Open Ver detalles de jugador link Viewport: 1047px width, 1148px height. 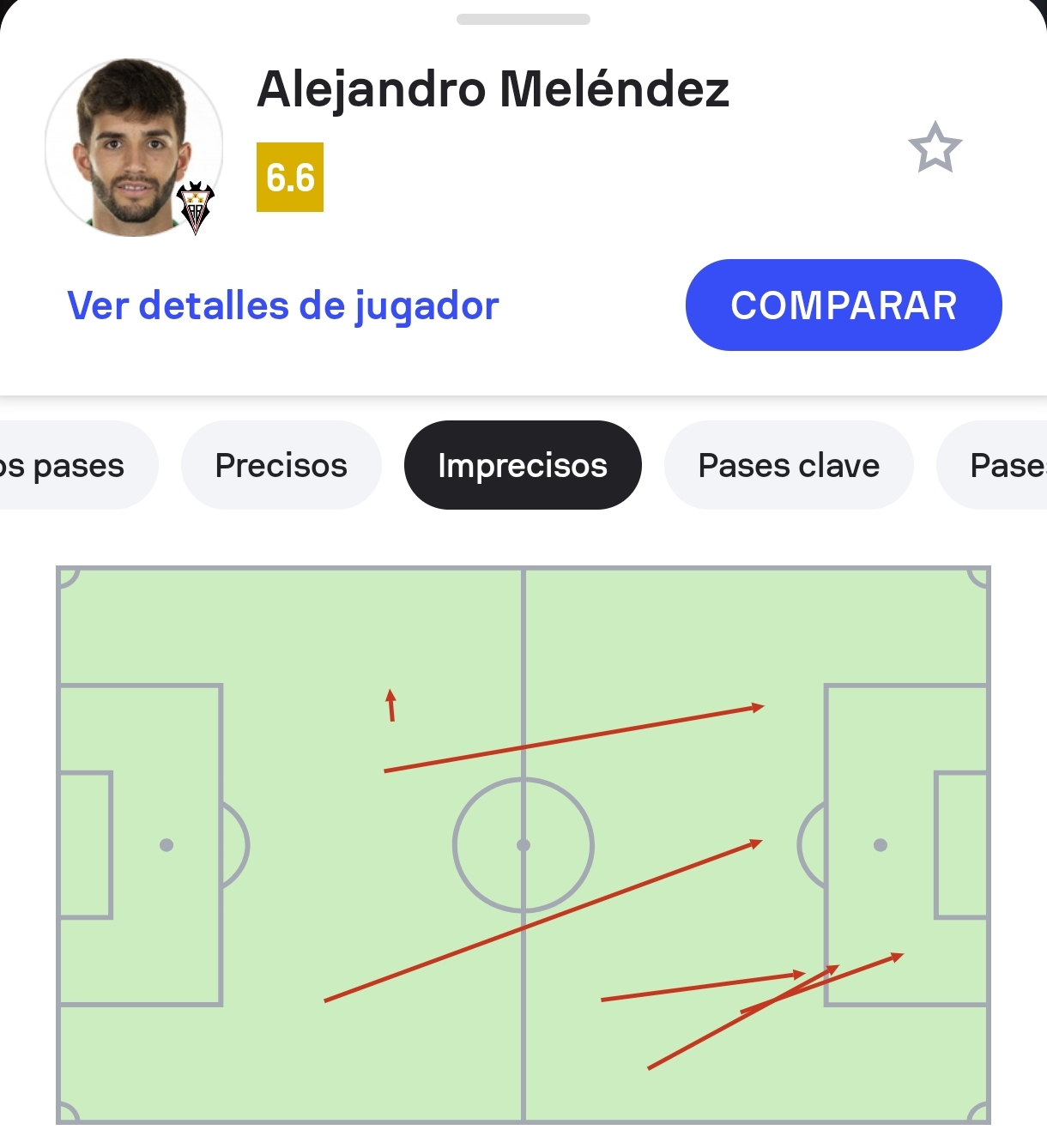click(x=283, y=305)
